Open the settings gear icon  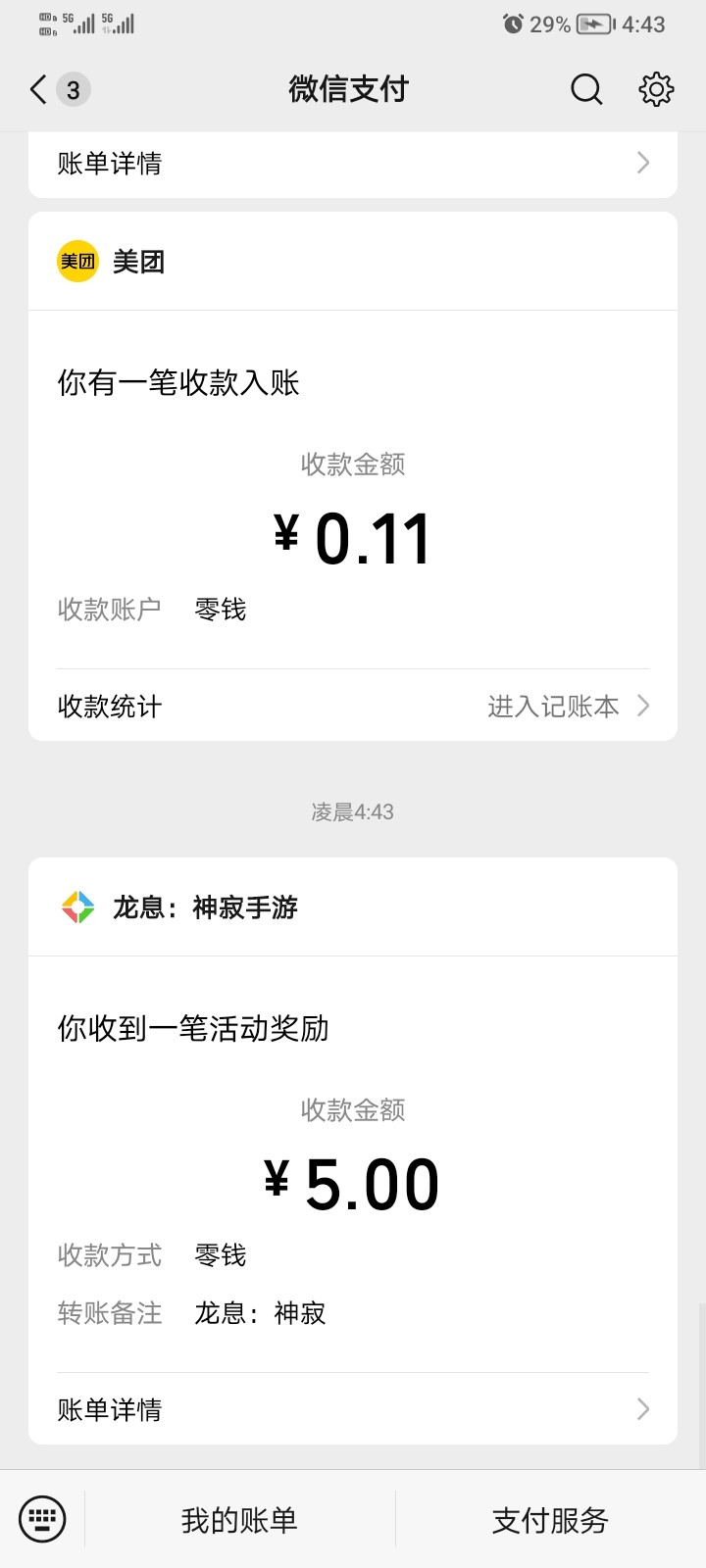pos(656,90)
